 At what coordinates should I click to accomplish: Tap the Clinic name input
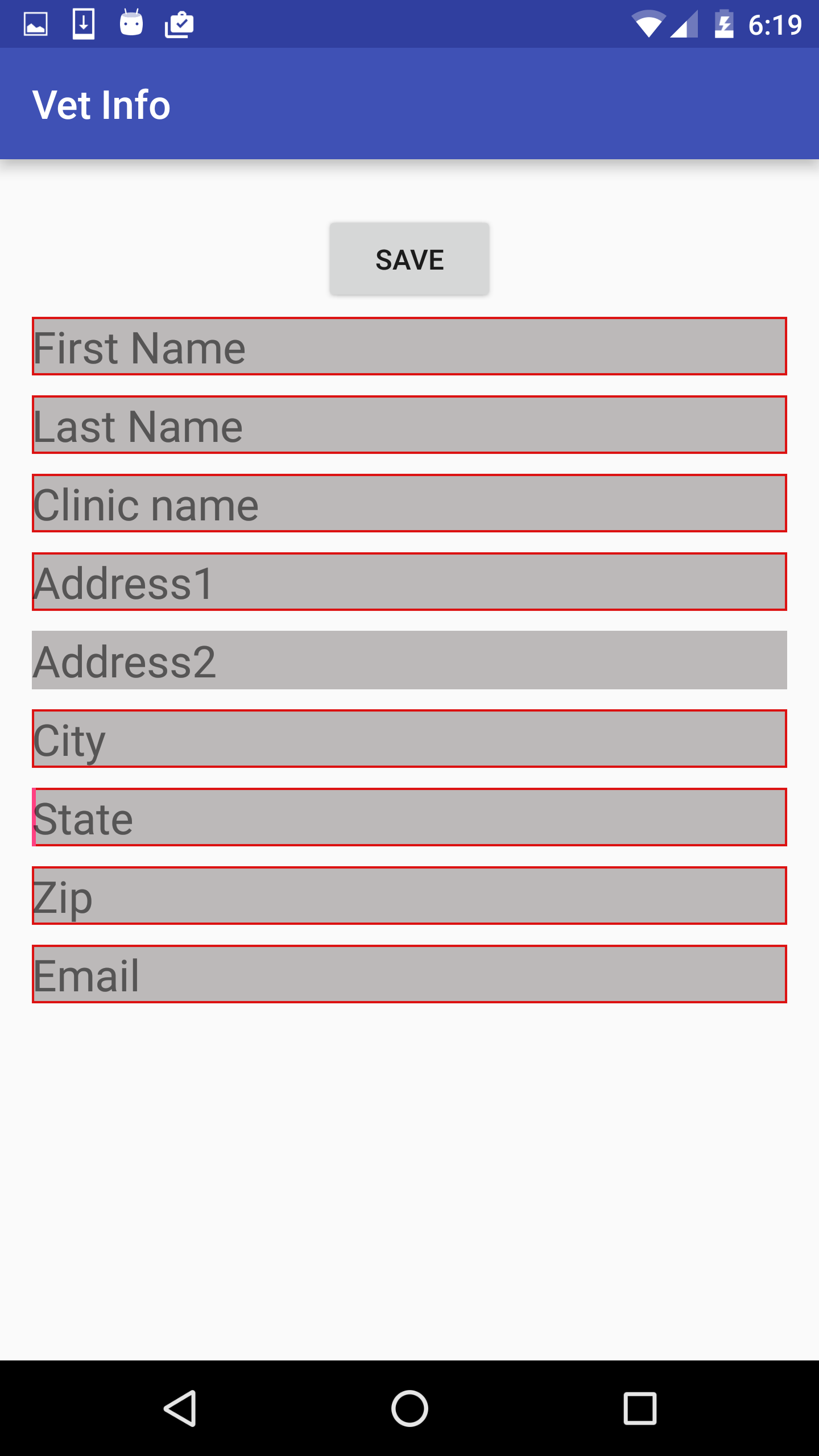[x=409, y=503]
